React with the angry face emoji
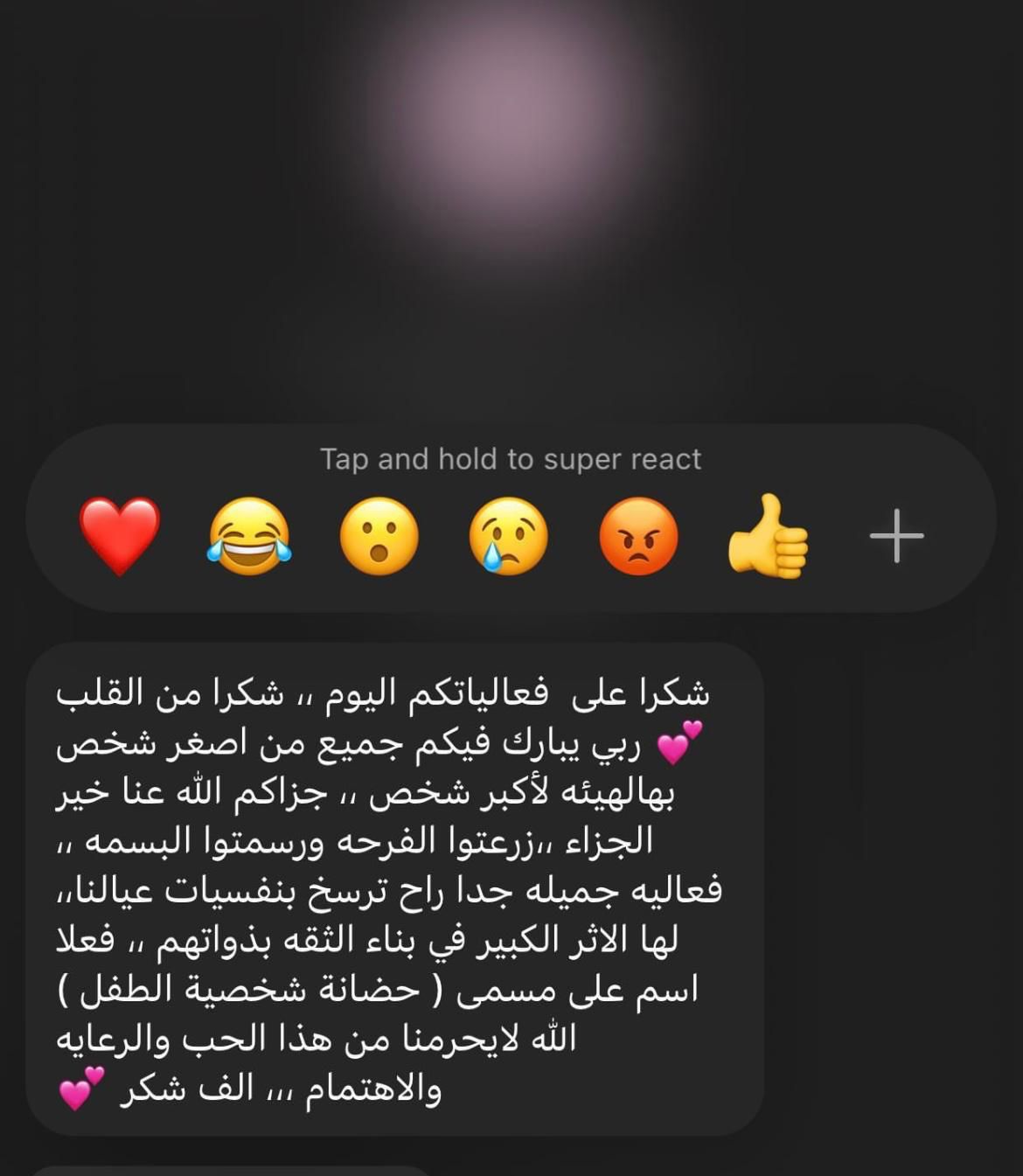Screen dimensions: 1023x1176 click(638, 536)
